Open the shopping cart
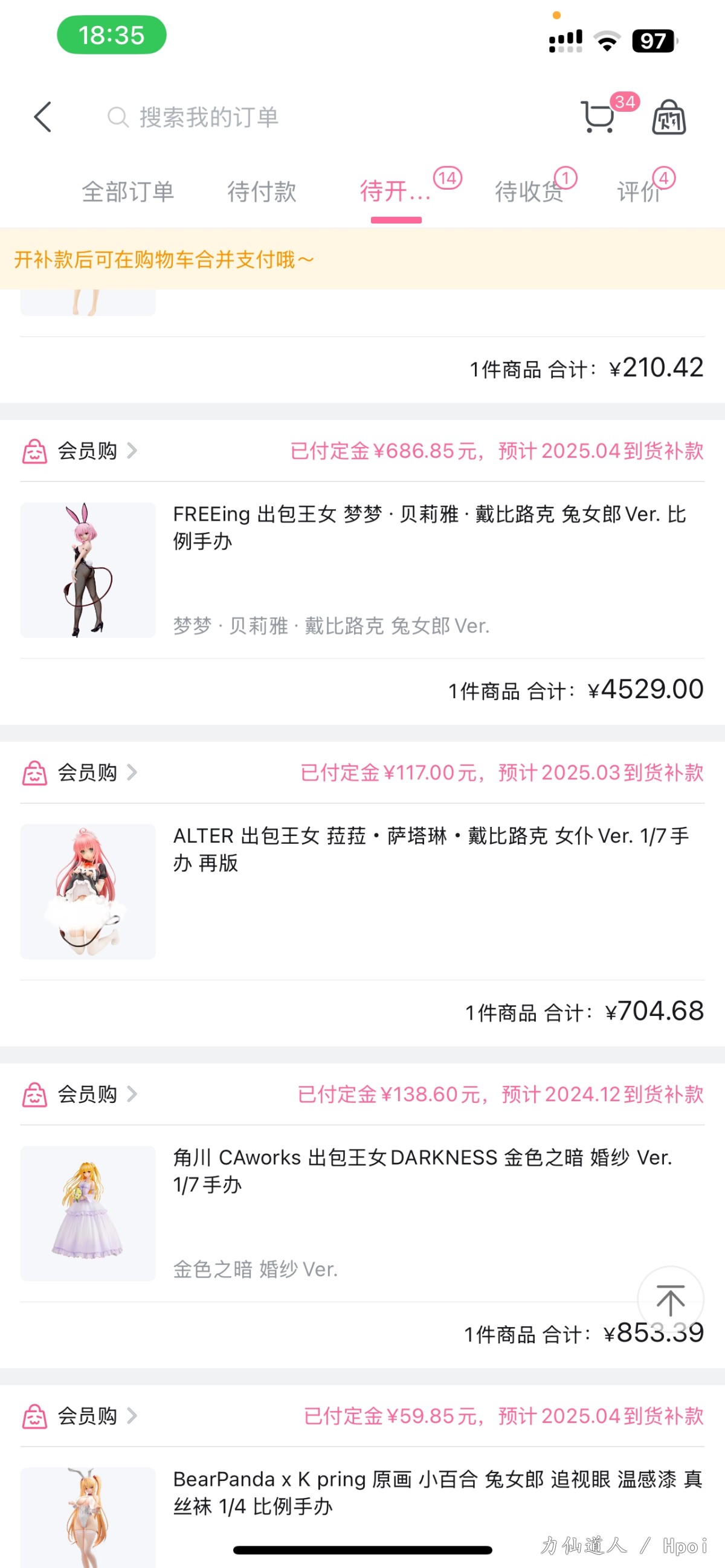Viewport: 725px width, 1568px height. coord(598,116)
